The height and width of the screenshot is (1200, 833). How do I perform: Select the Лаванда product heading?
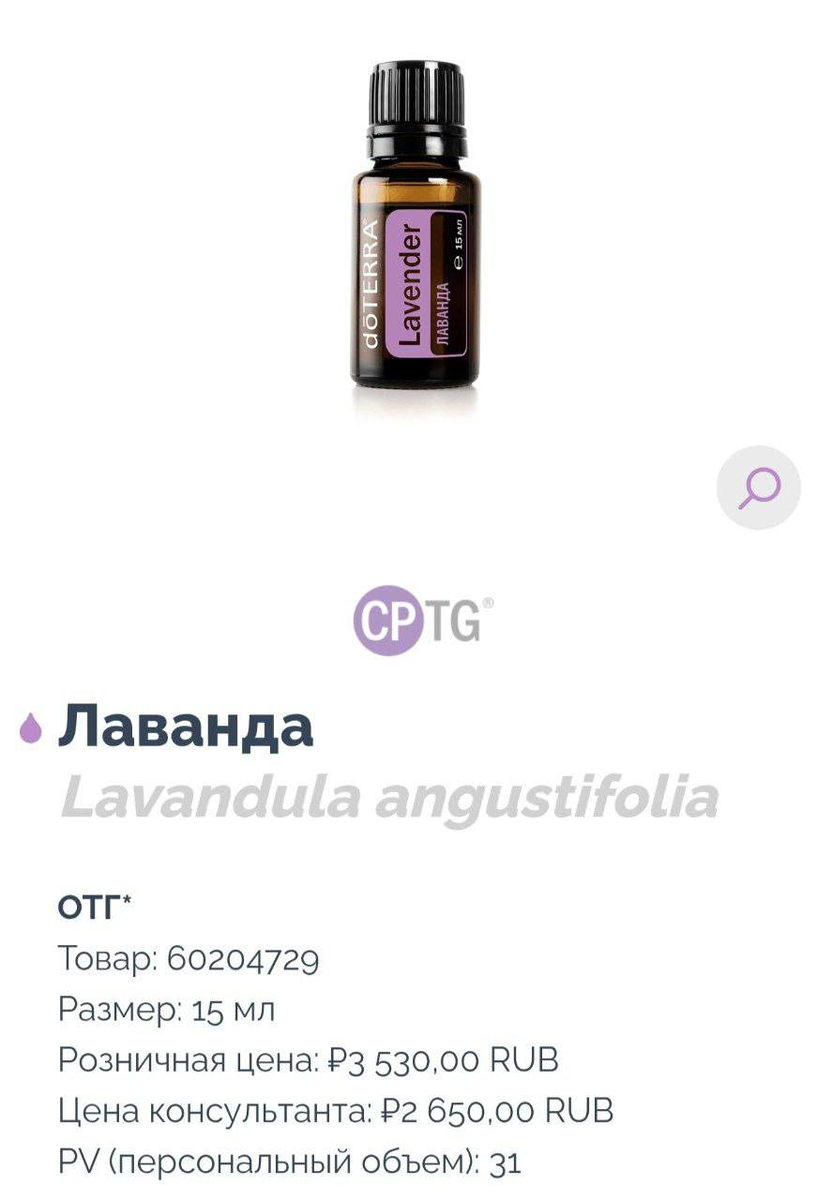tap(185, 727)
